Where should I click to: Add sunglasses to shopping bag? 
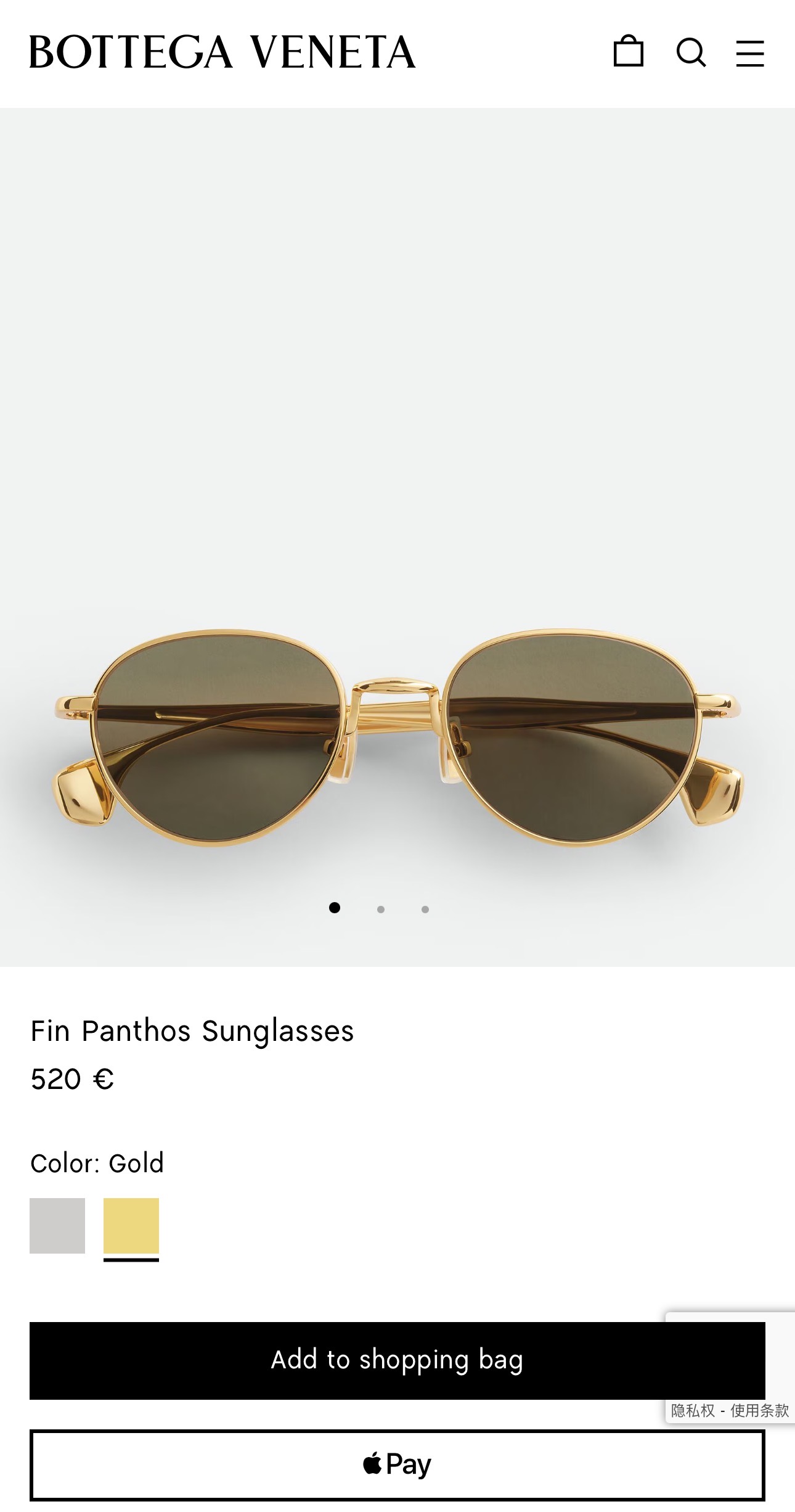pos(397,1360)
